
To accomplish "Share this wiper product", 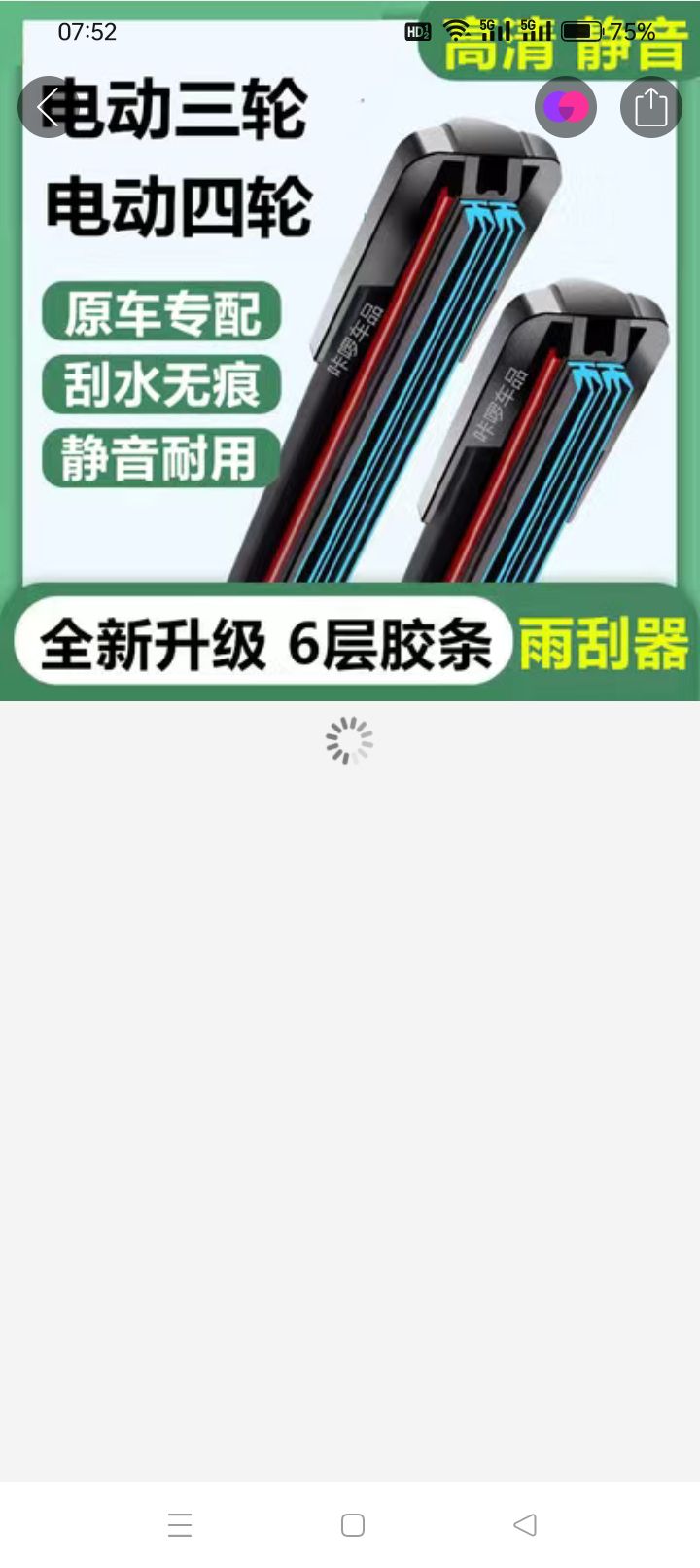I will (650, 107).
